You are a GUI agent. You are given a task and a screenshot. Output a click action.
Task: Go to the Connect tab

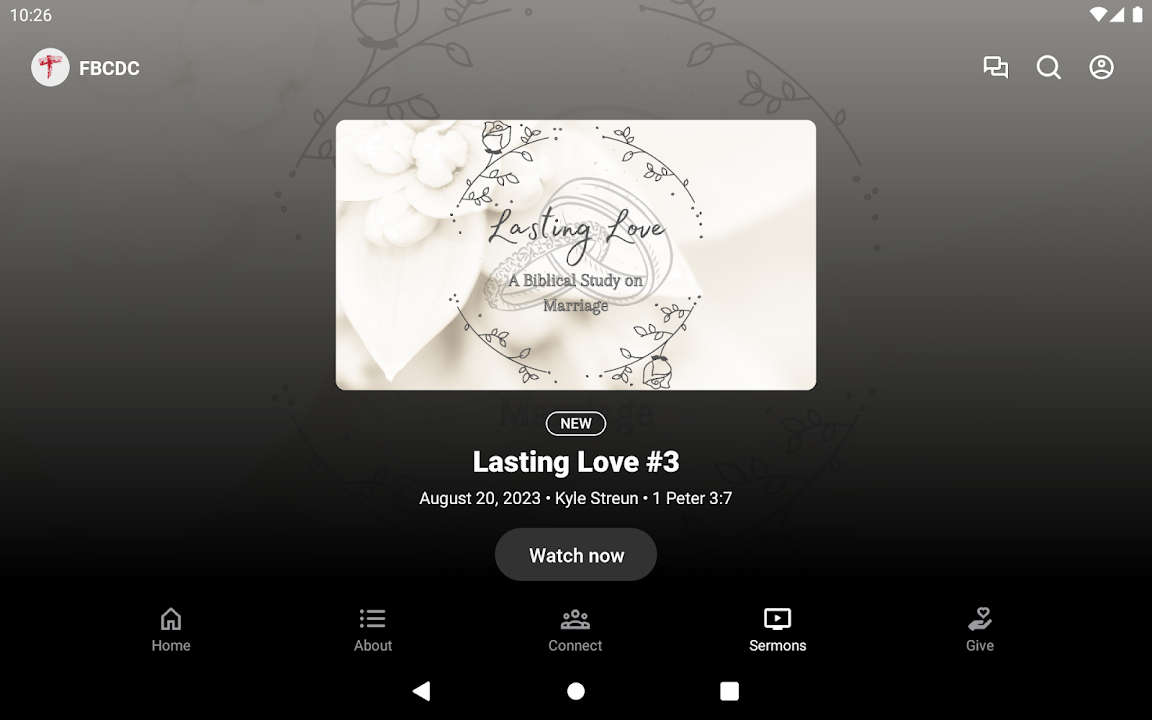575,630
